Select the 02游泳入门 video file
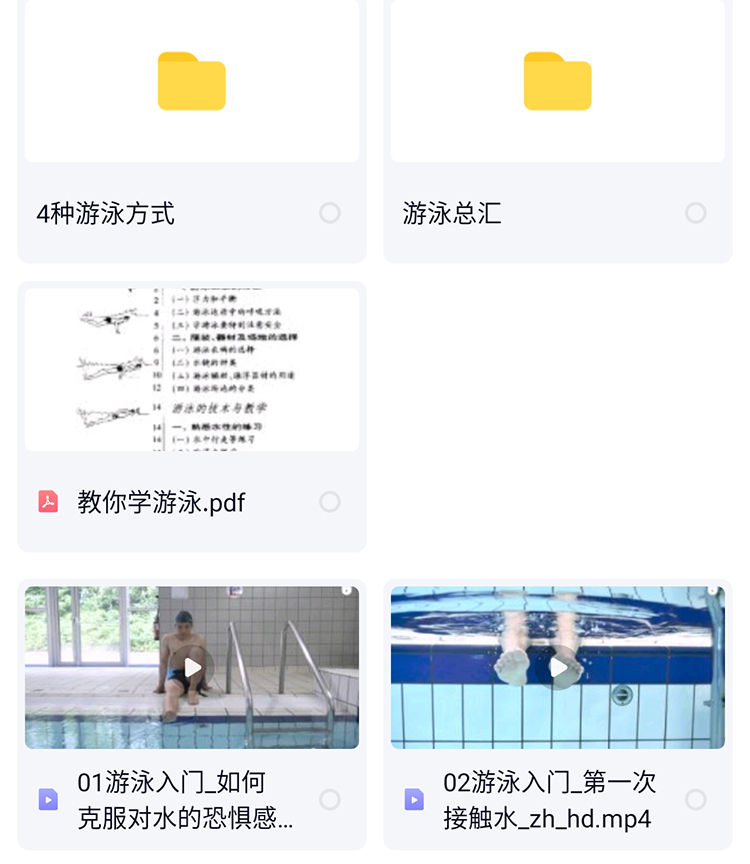This screenshot has width=750, height=864. pos(696,800)
